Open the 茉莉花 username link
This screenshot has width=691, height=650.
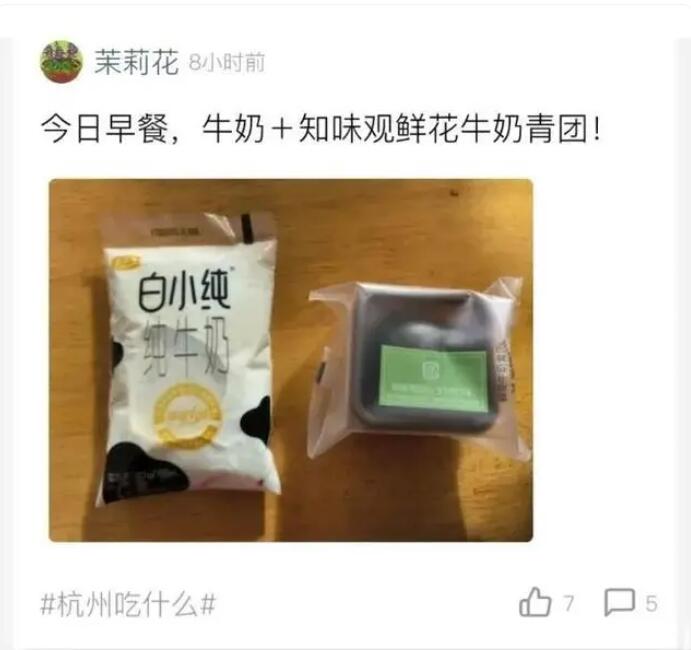[x=135, y=62]
